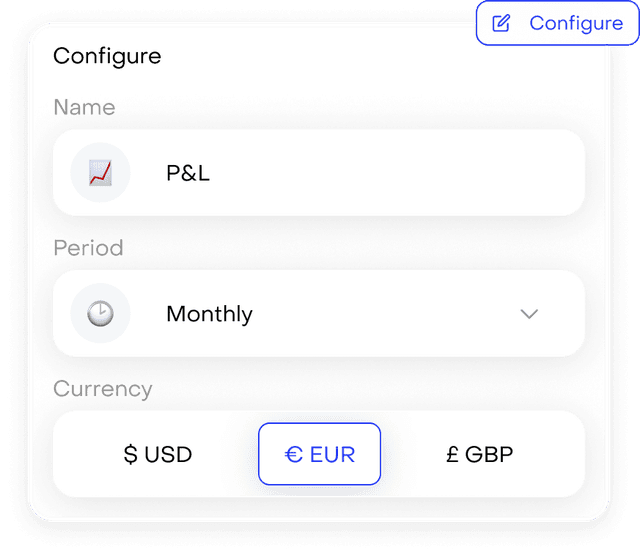The width and height of the screenshot is (640, 556).
Task: Tap the Configure button
Action: (x=558, y=23)
